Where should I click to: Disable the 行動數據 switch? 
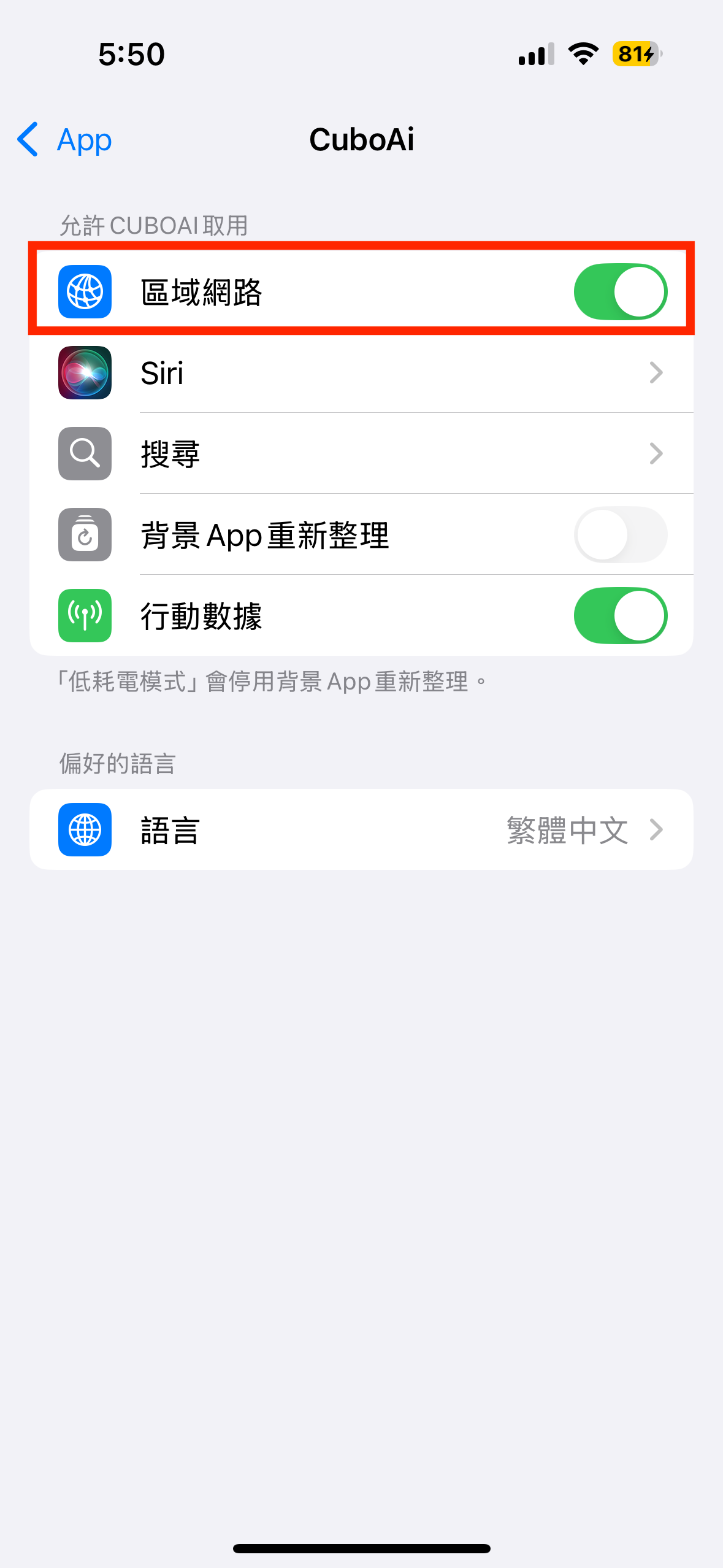click(620, 616)
